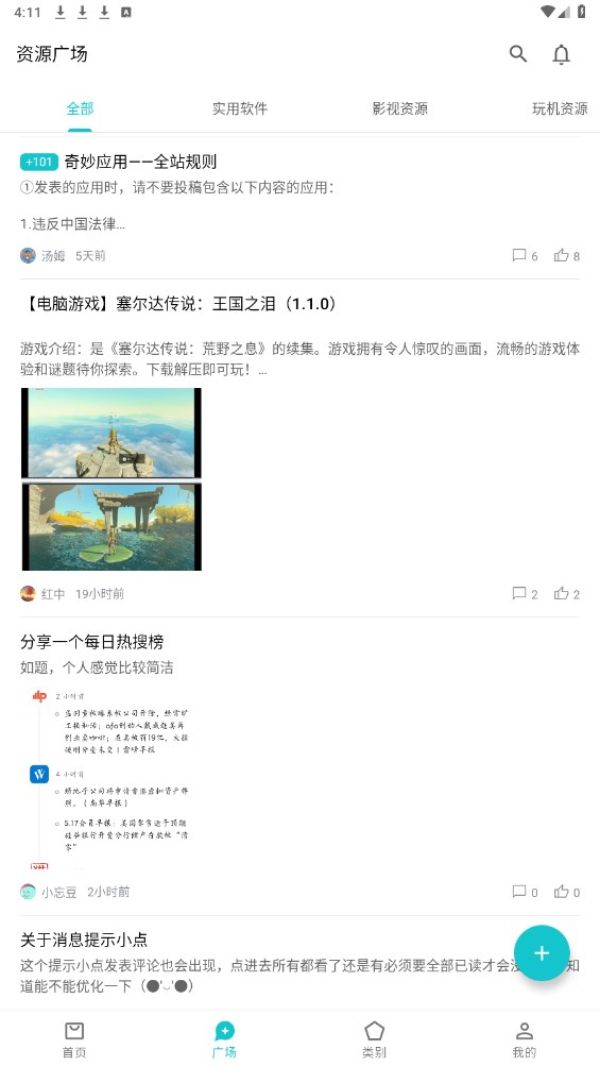600x1066 pixels.
Task: Open the 类别 tab in bottom navigation
Action: (374, 1039)
